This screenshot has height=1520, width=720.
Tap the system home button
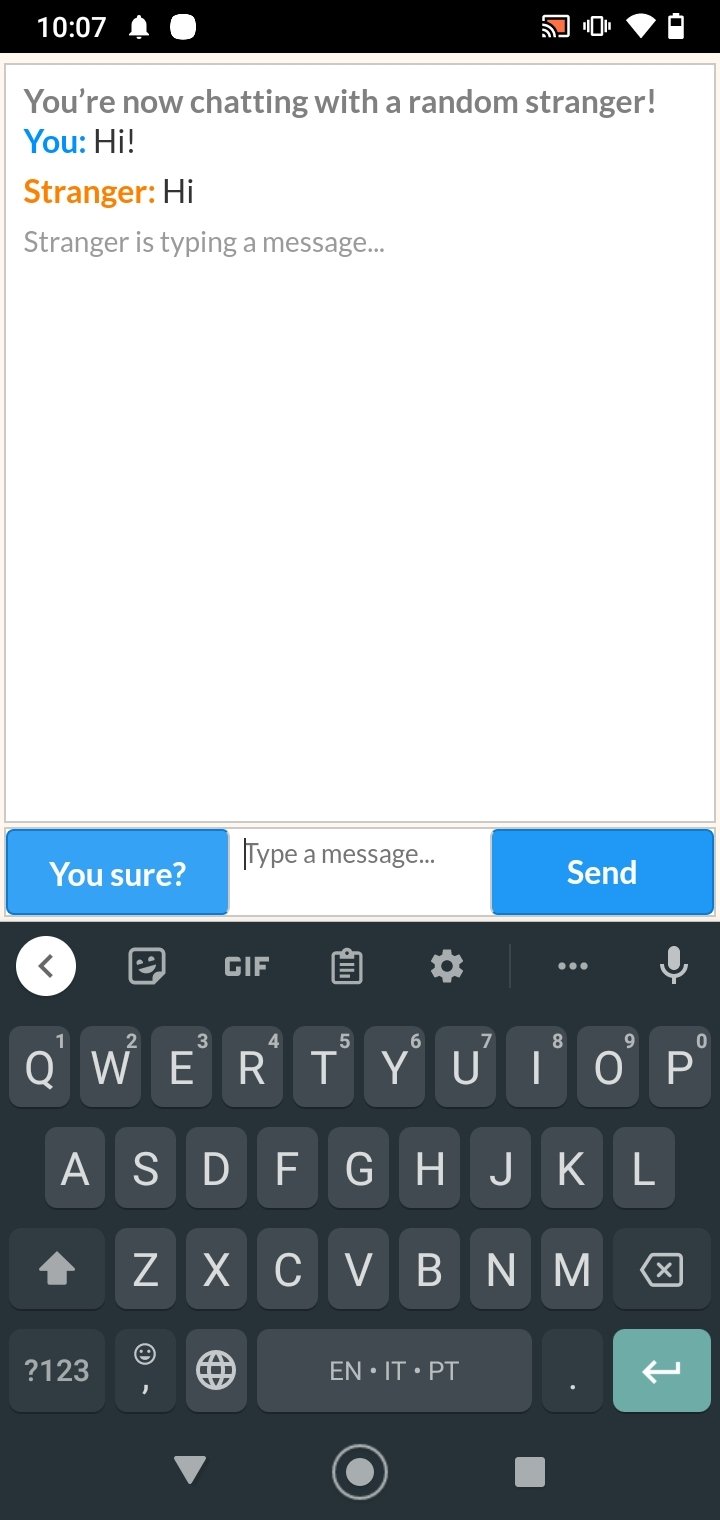pos(360,1471)
